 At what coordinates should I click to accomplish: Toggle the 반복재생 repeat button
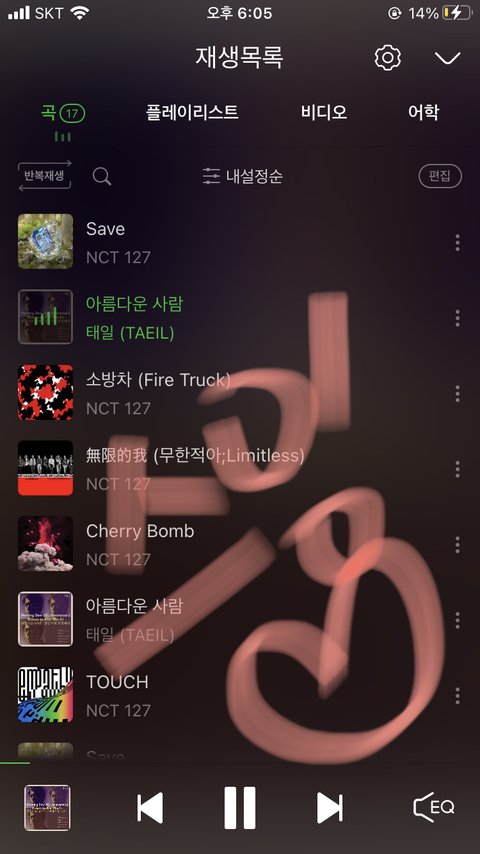45,175
